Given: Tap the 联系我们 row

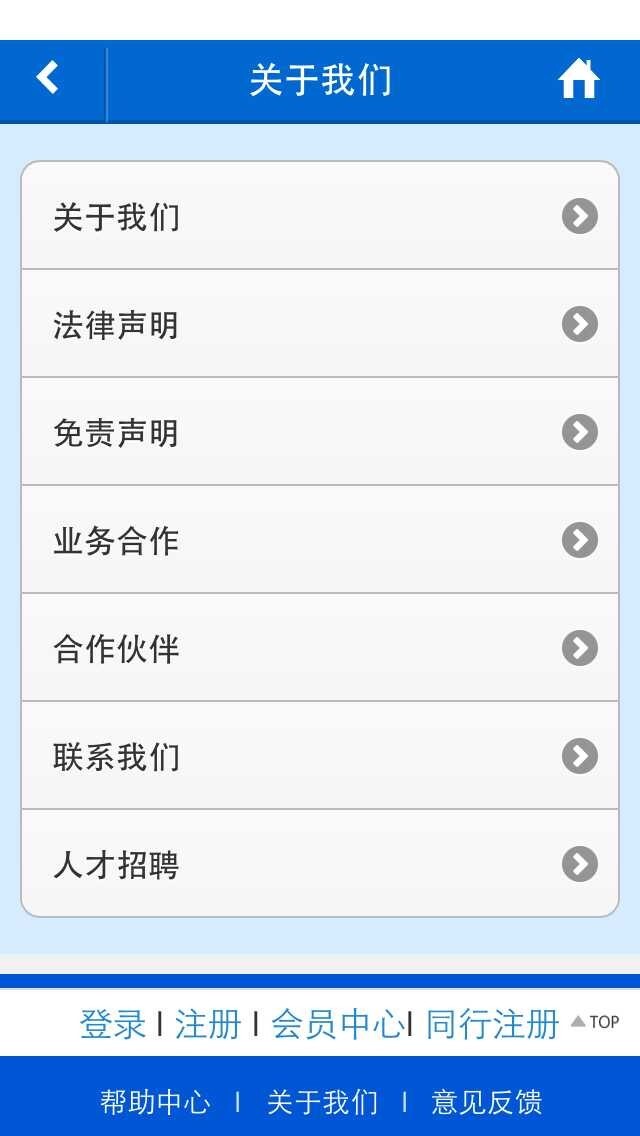Looking at the screenshot, I should [x=320, y=756].
